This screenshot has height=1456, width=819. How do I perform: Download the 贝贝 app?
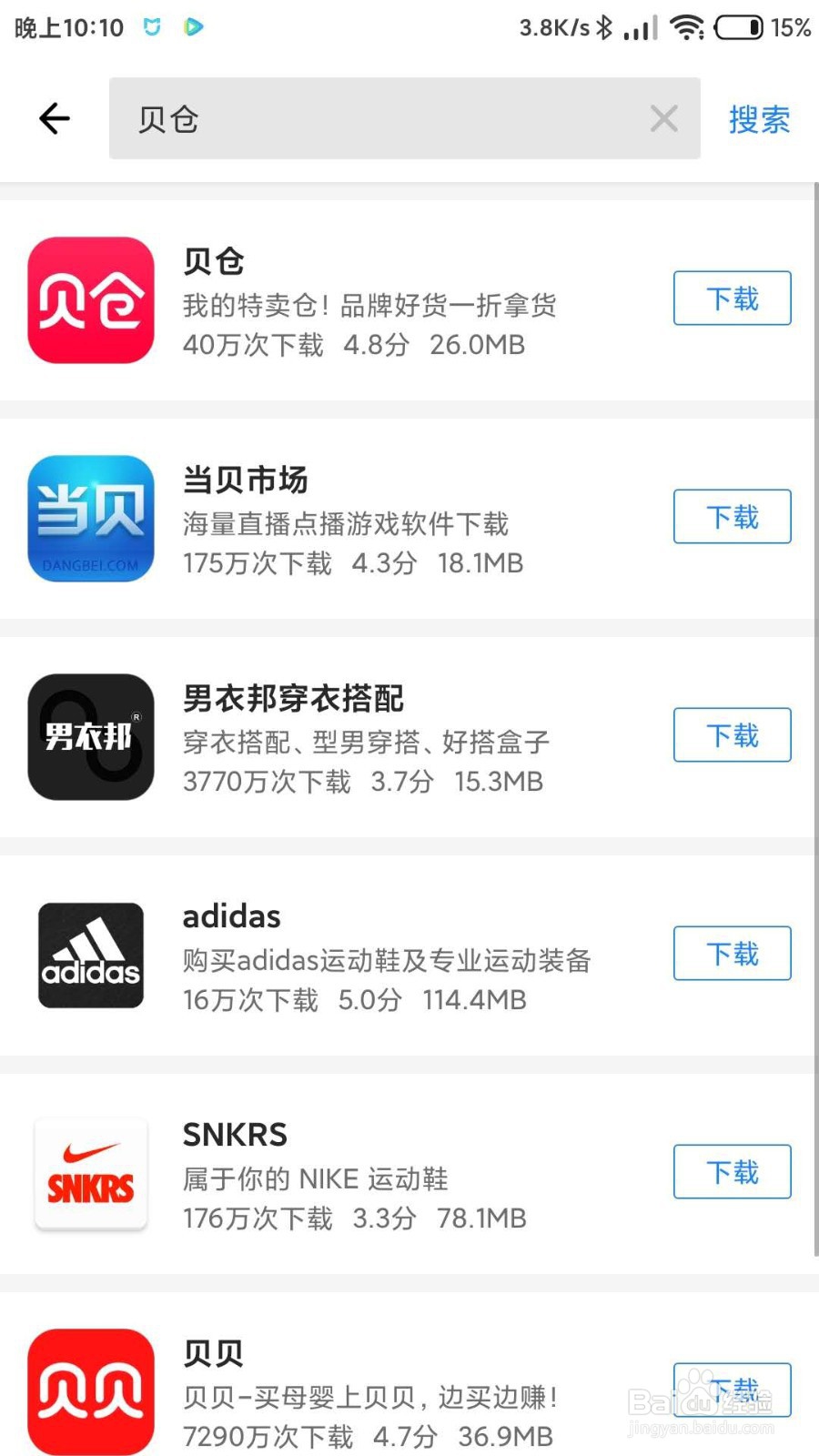[x=732, y=1390]
